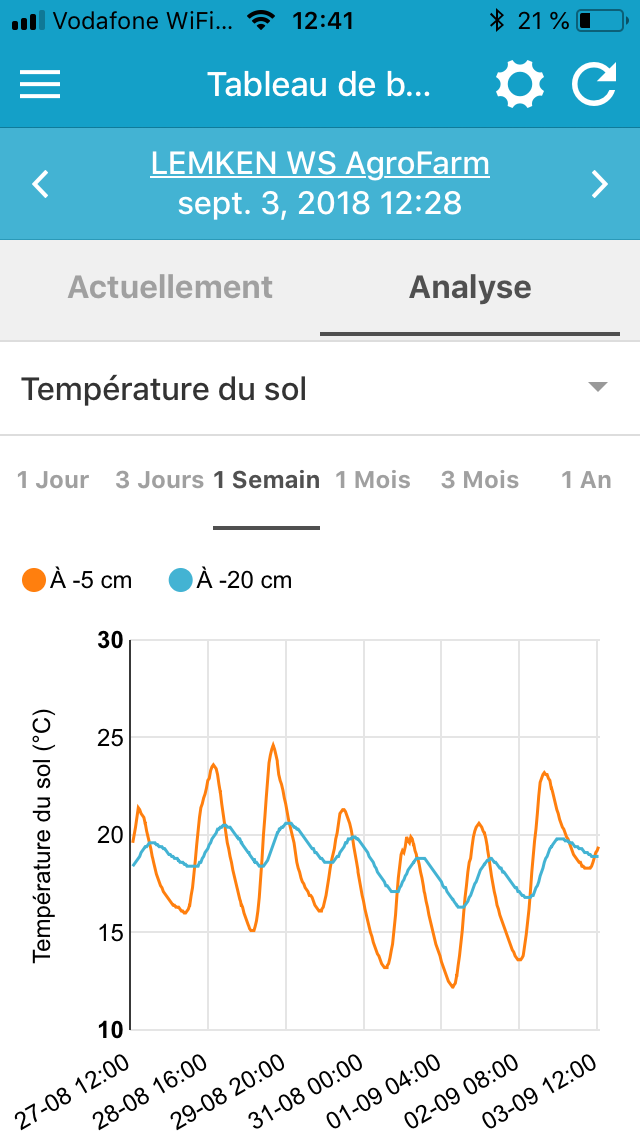Select the 1 Jour range

(53, 480)
